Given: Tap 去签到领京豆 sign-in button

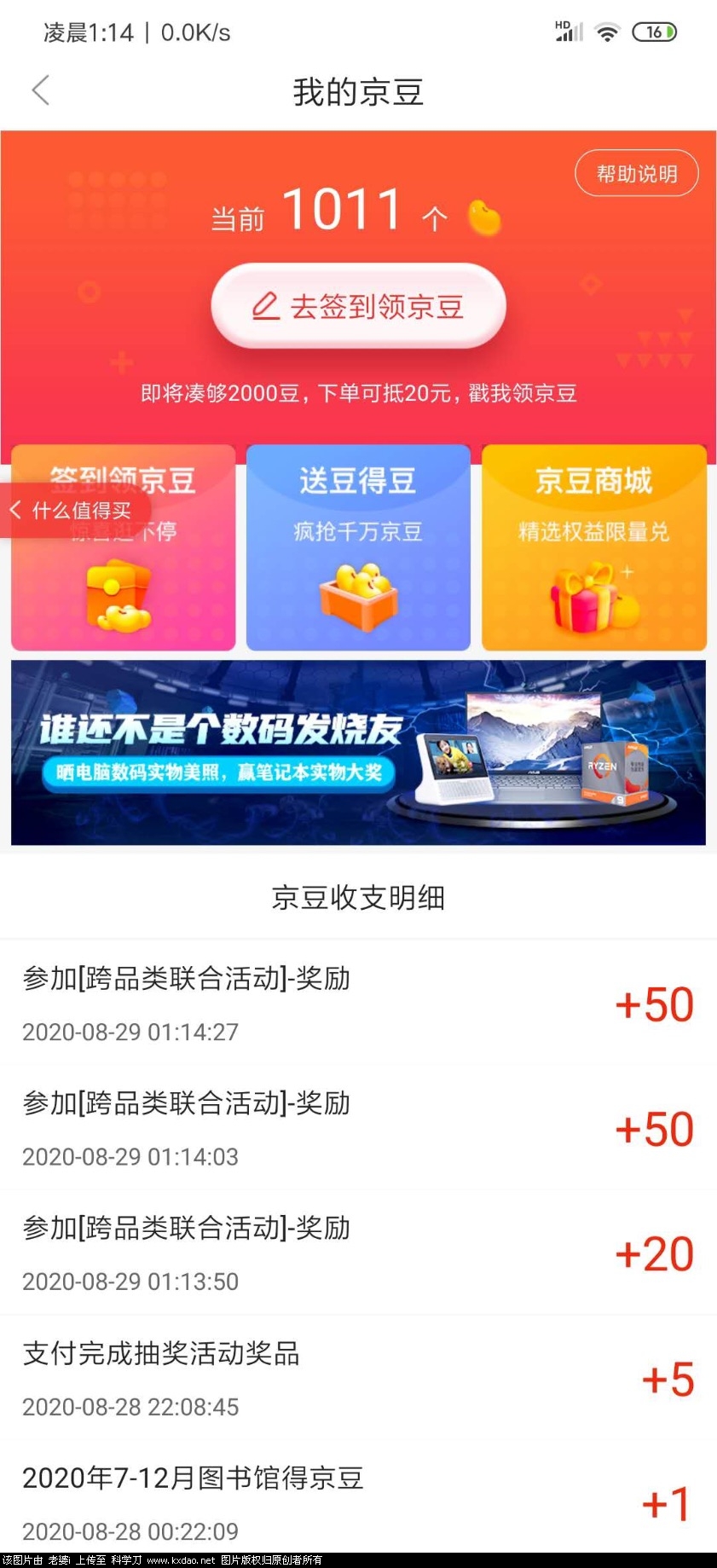Looking at the screenshot, I should 358,307.
